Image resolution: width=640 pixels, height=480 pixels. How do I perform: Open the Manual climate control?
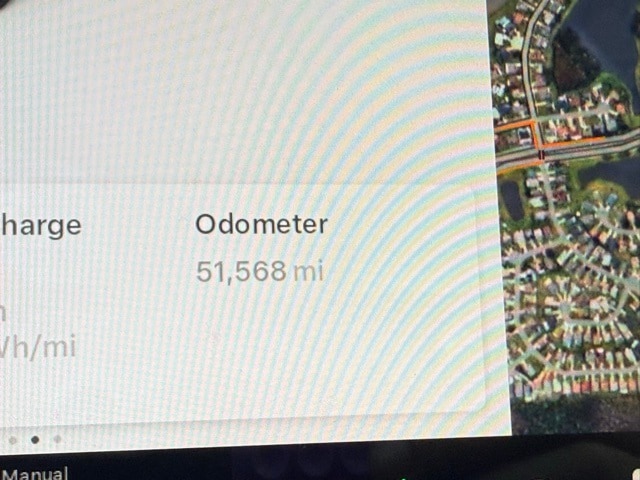point(36,473)
